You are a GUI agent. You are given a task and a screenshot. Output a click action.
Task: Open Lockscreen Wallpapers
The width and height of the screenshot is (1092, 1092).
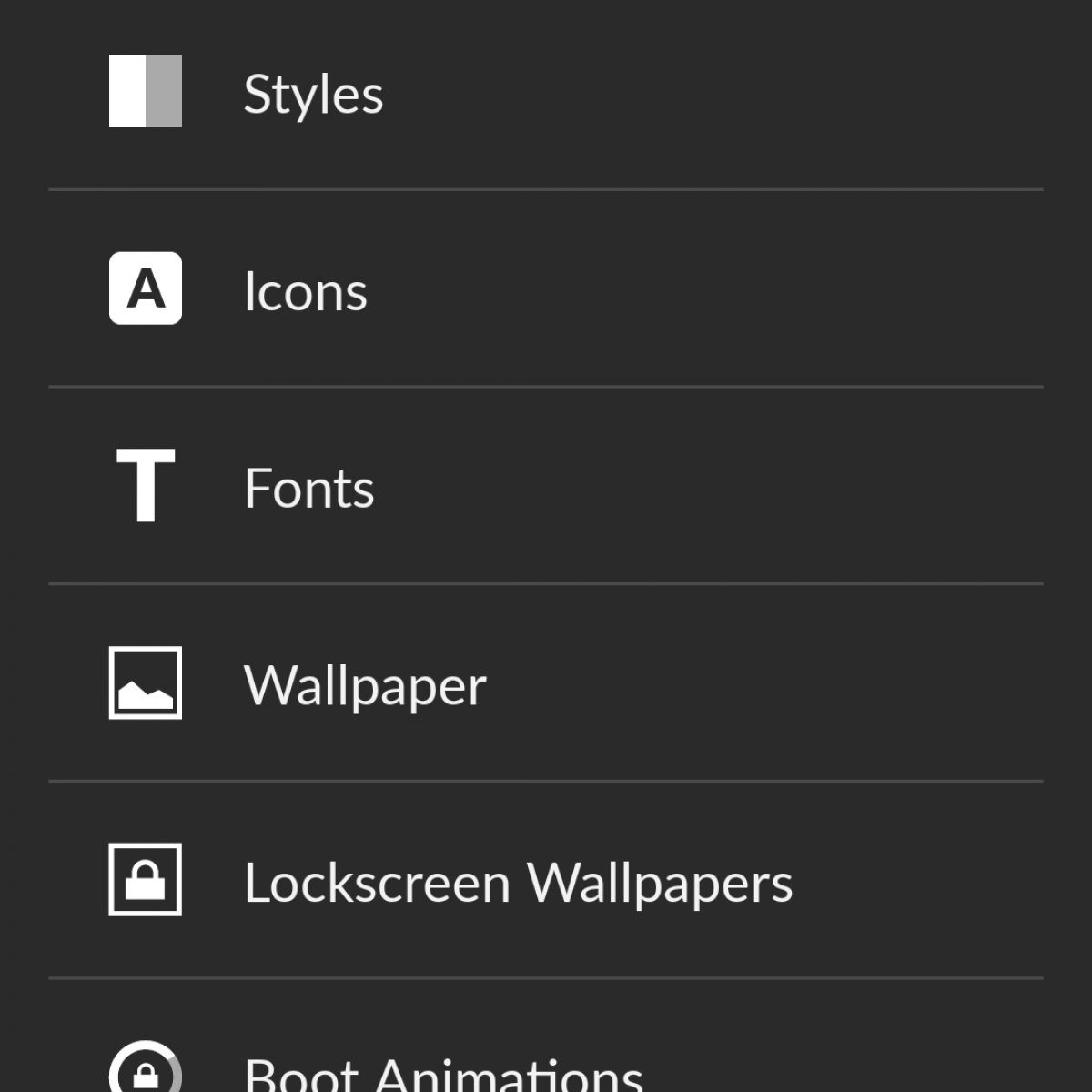[x=518, y=883]
